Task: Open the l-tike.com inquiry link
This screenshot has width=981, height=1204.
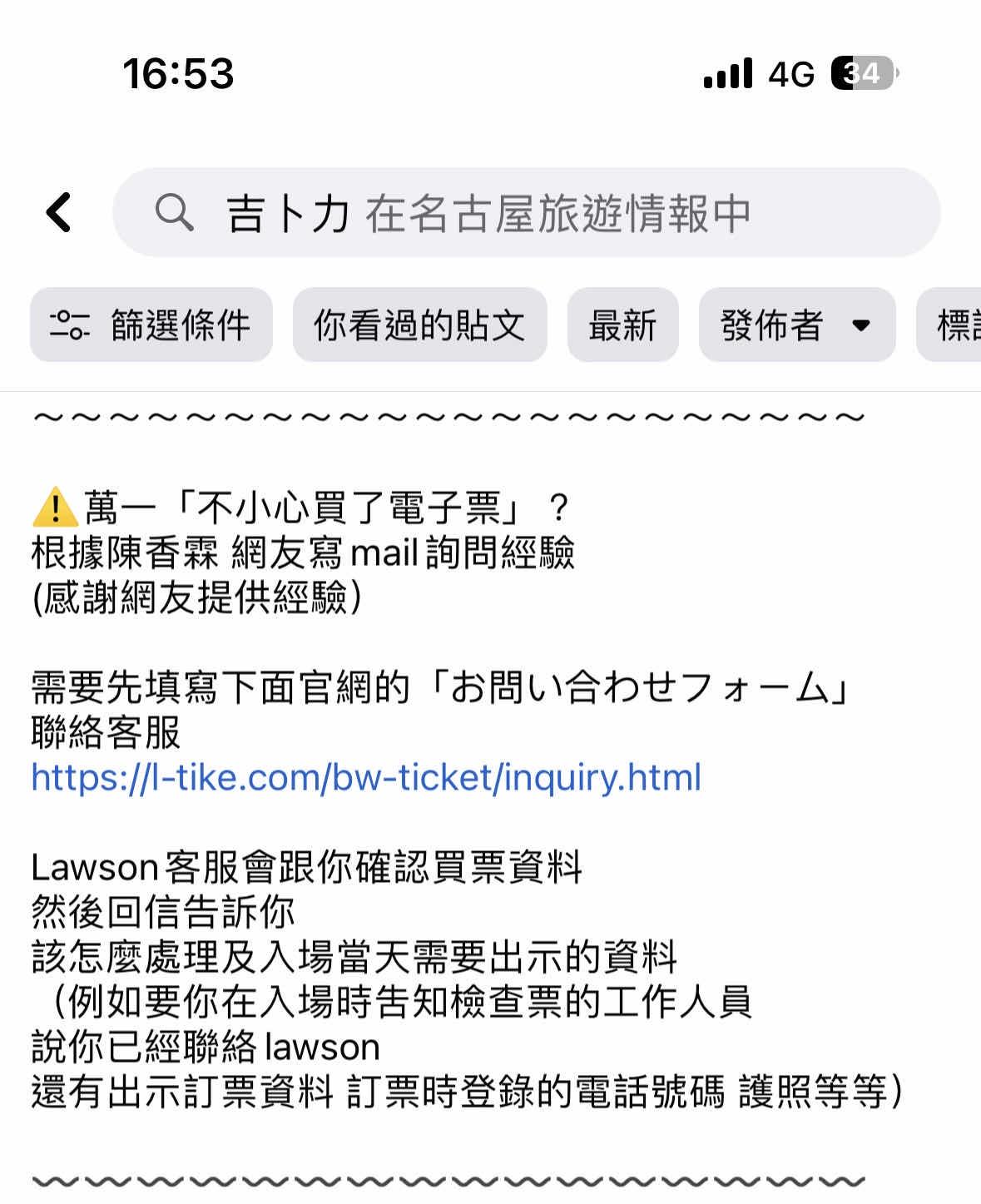Action: click(x=366, y=777)
